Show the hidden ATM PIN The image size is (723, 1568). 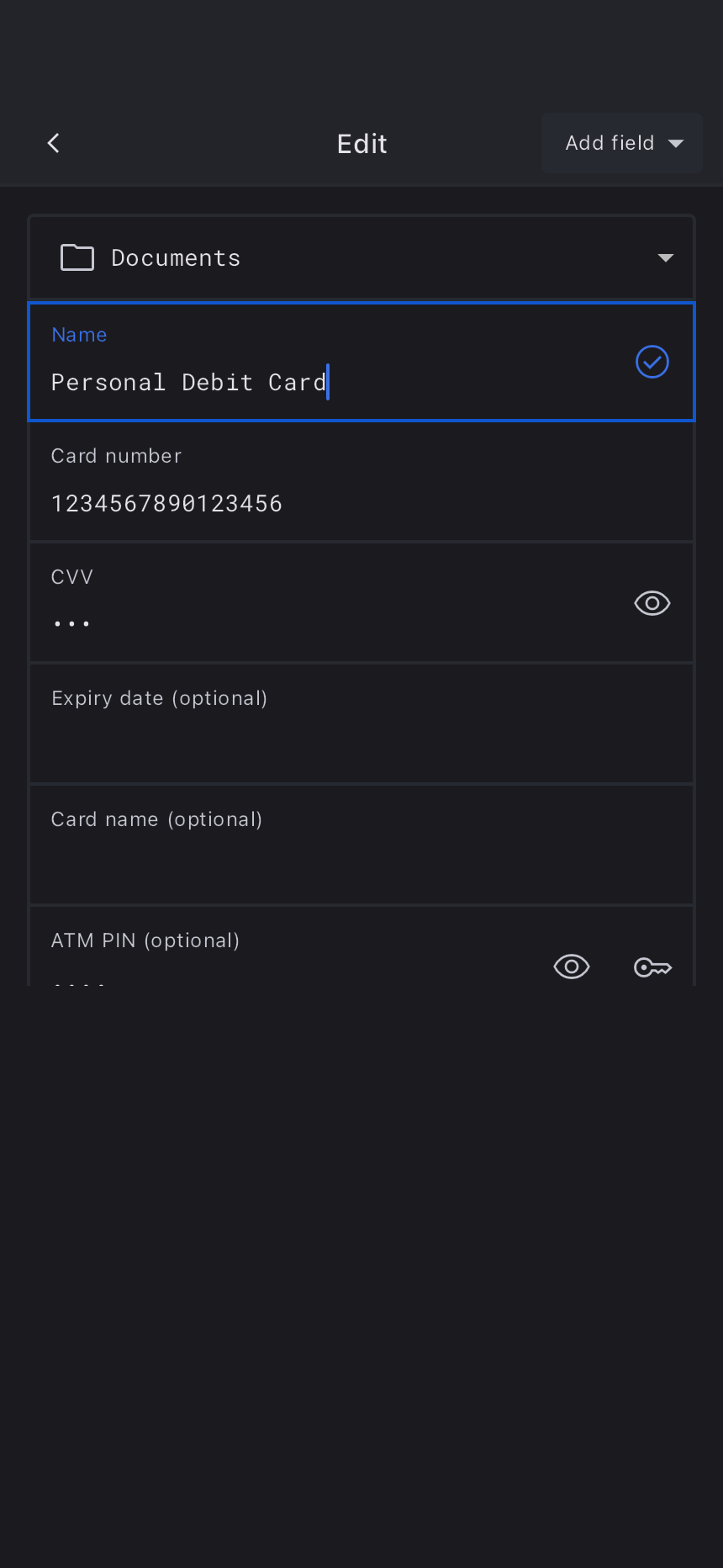pyautogui.click(x=572, y=967)
